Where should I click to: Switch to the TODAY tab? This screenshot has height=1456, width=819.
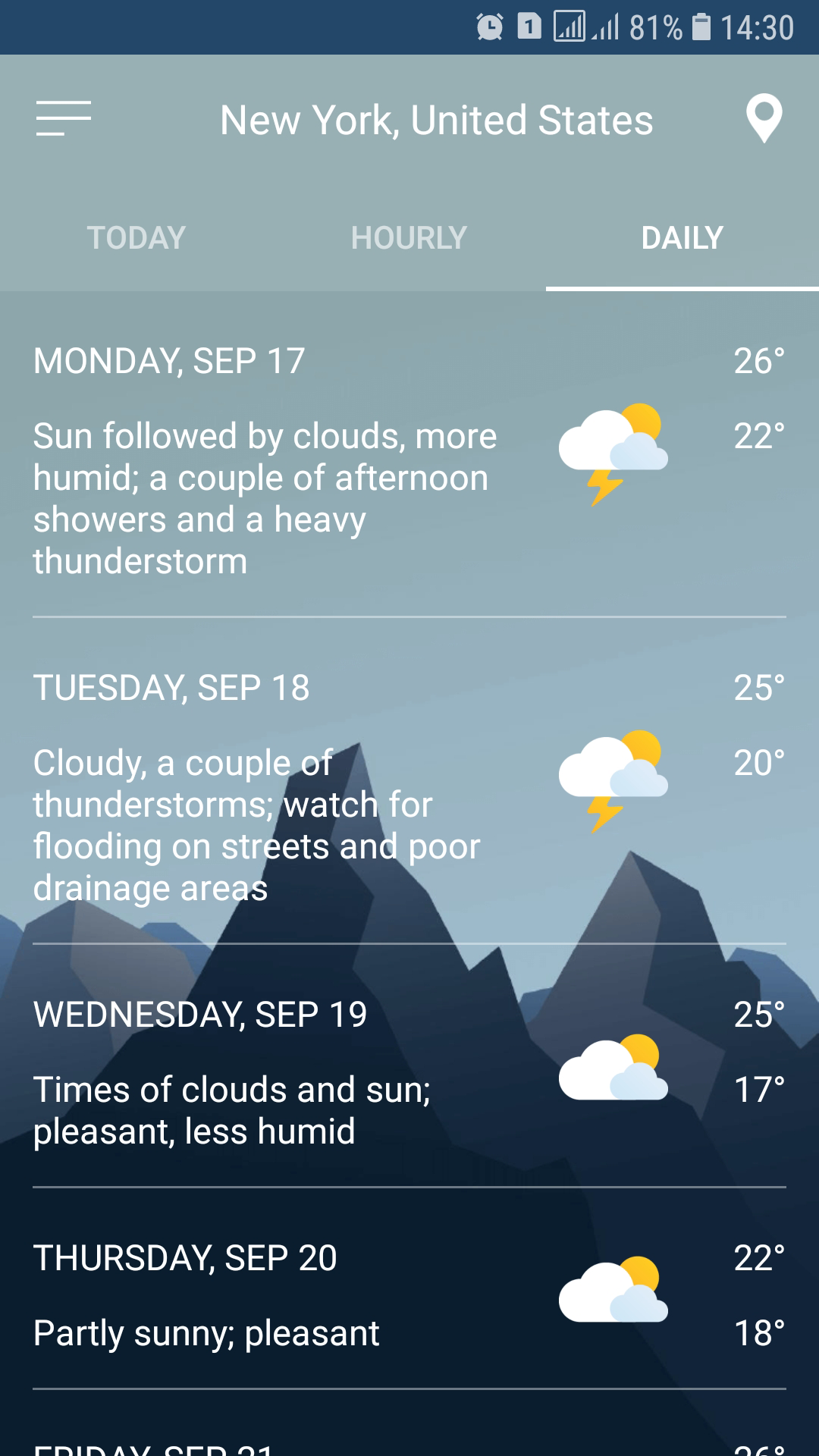pyautogui.click(x=136, y=237)
